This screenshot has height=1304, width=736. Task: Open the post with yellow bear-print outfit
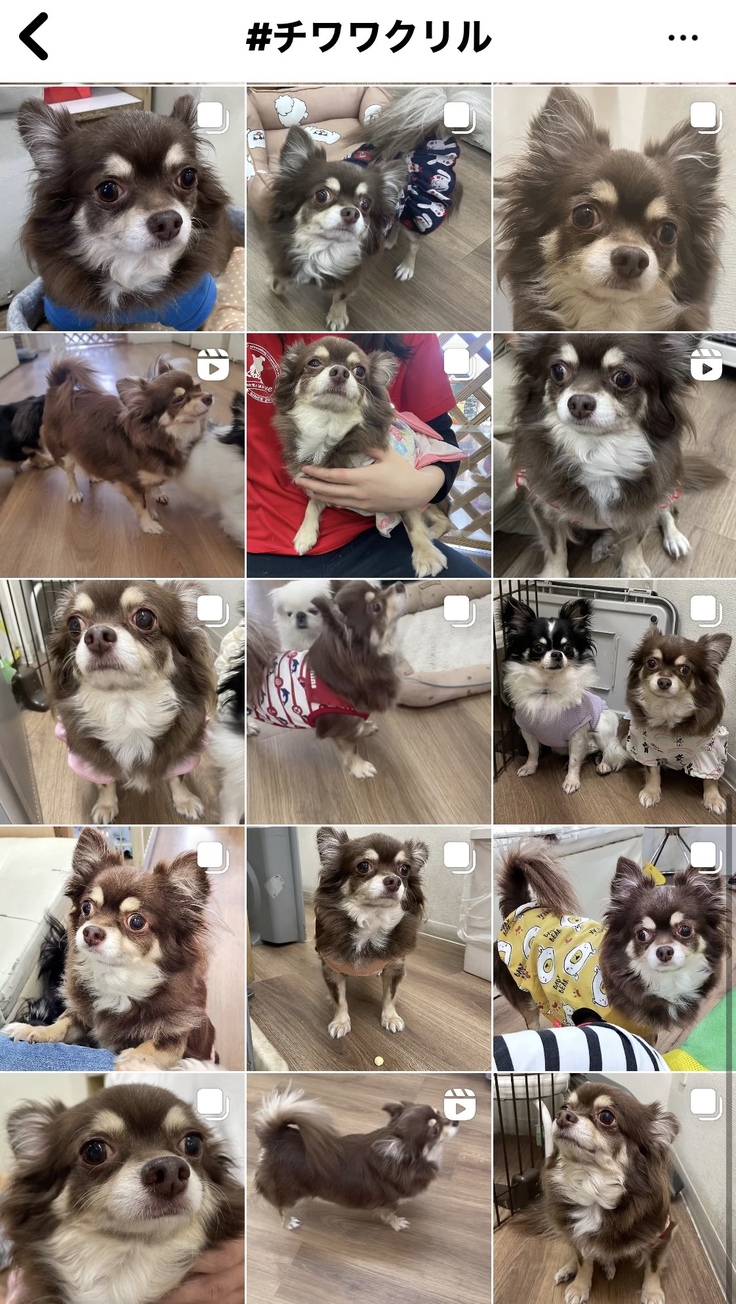[x=614, y=947]
